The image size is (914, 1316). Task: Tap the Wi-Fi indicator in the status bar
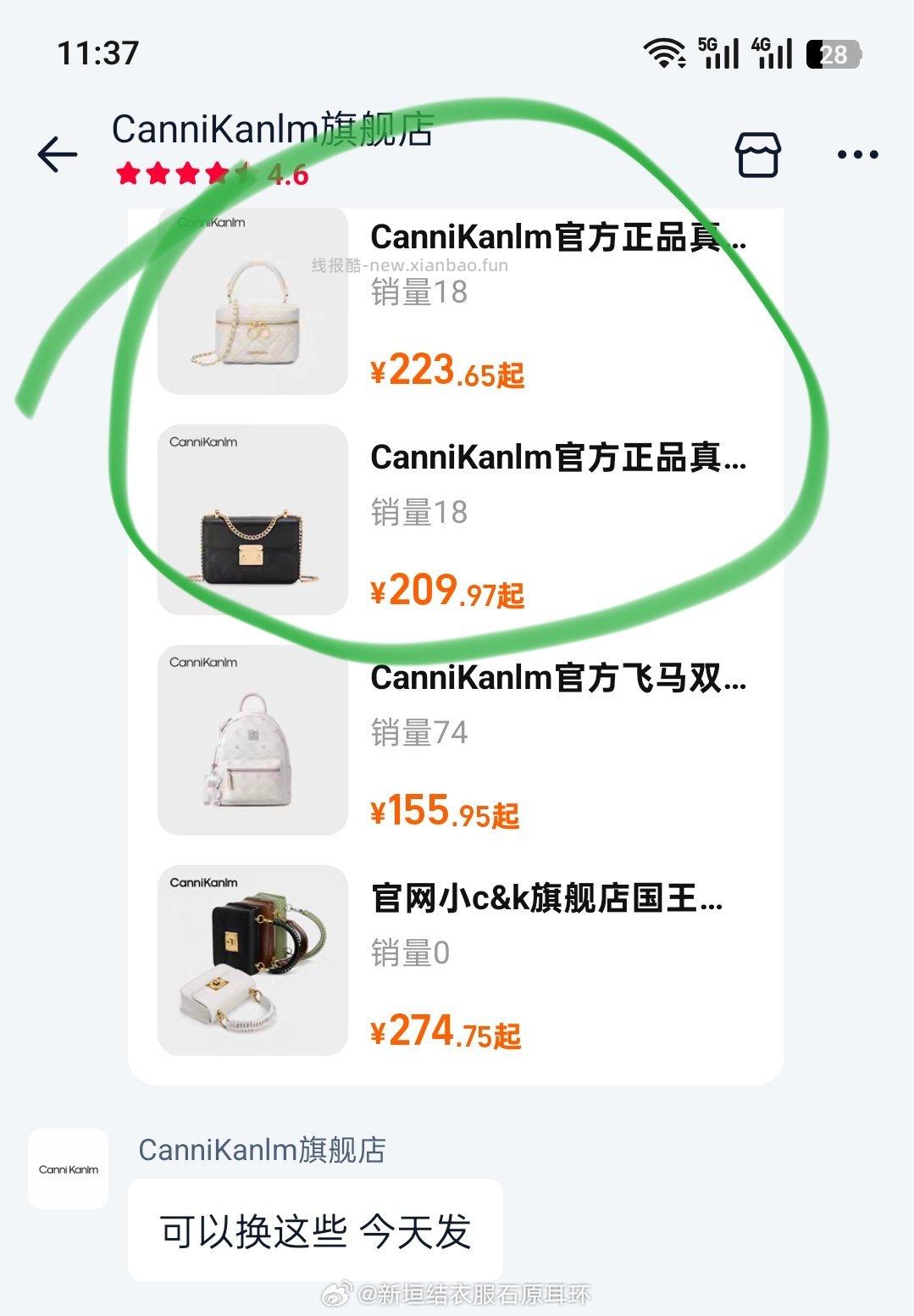click(667, 53)
